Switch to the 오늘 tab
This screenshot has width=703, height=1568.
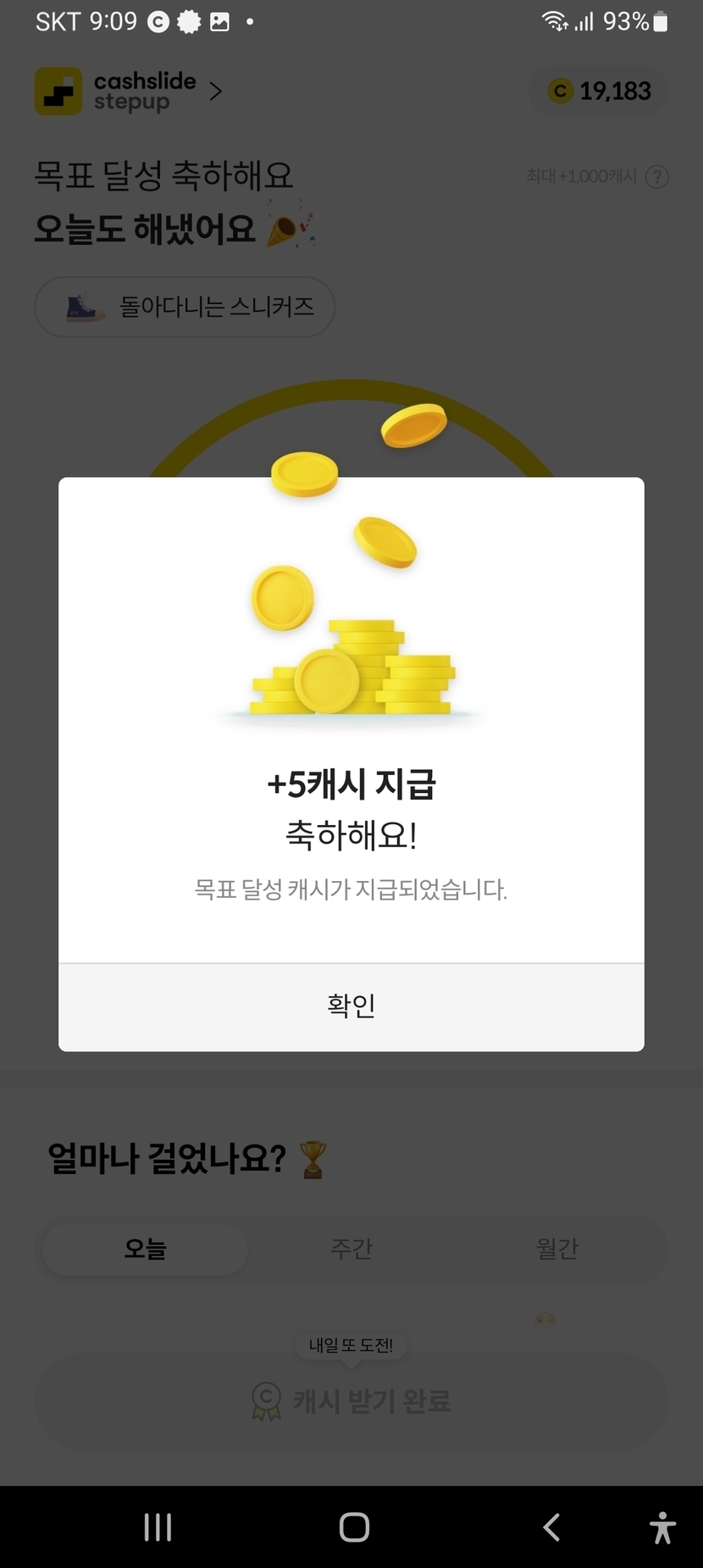click(x=145, y=1249)
